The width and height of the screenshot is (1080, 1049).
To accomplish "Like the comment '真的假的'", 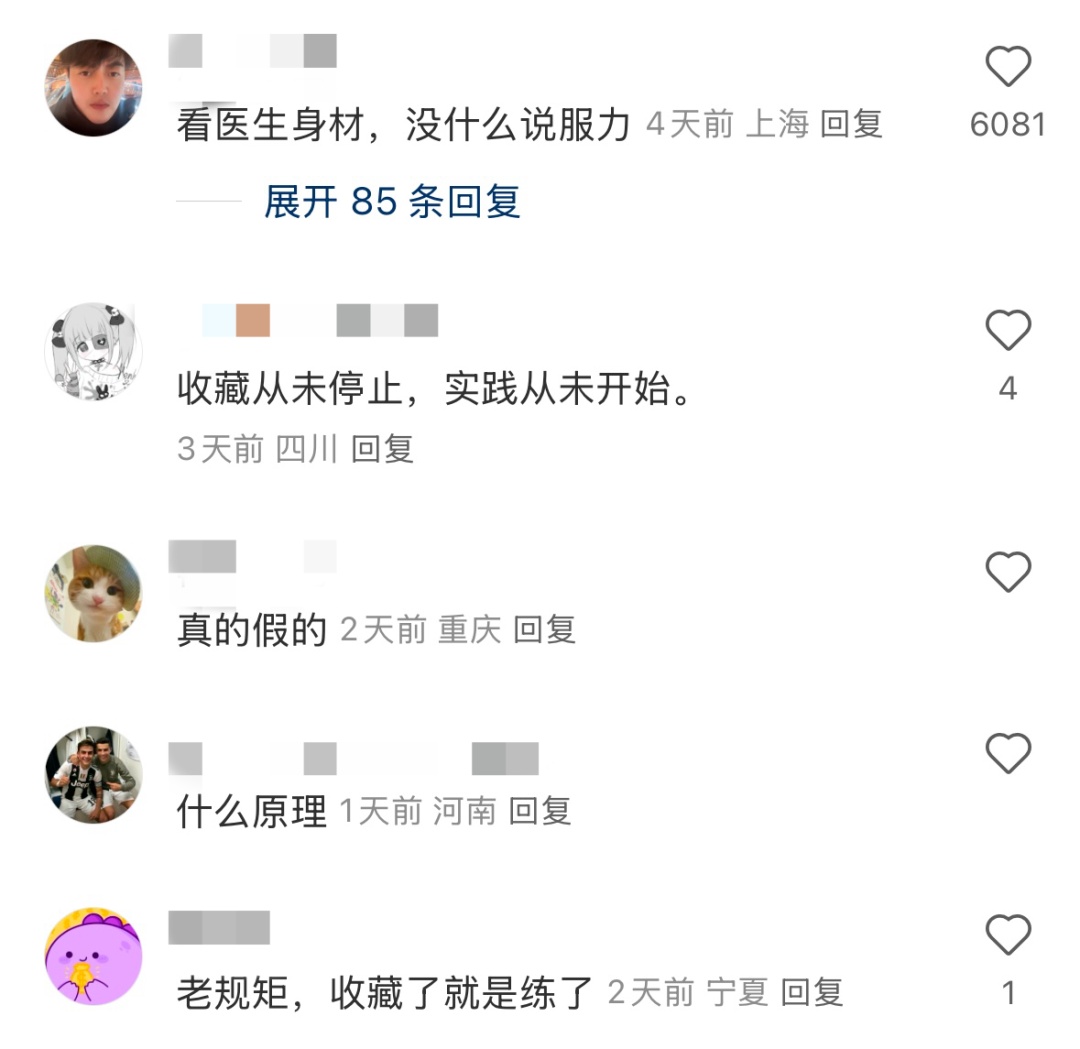I will click(x=1008, y=571).
